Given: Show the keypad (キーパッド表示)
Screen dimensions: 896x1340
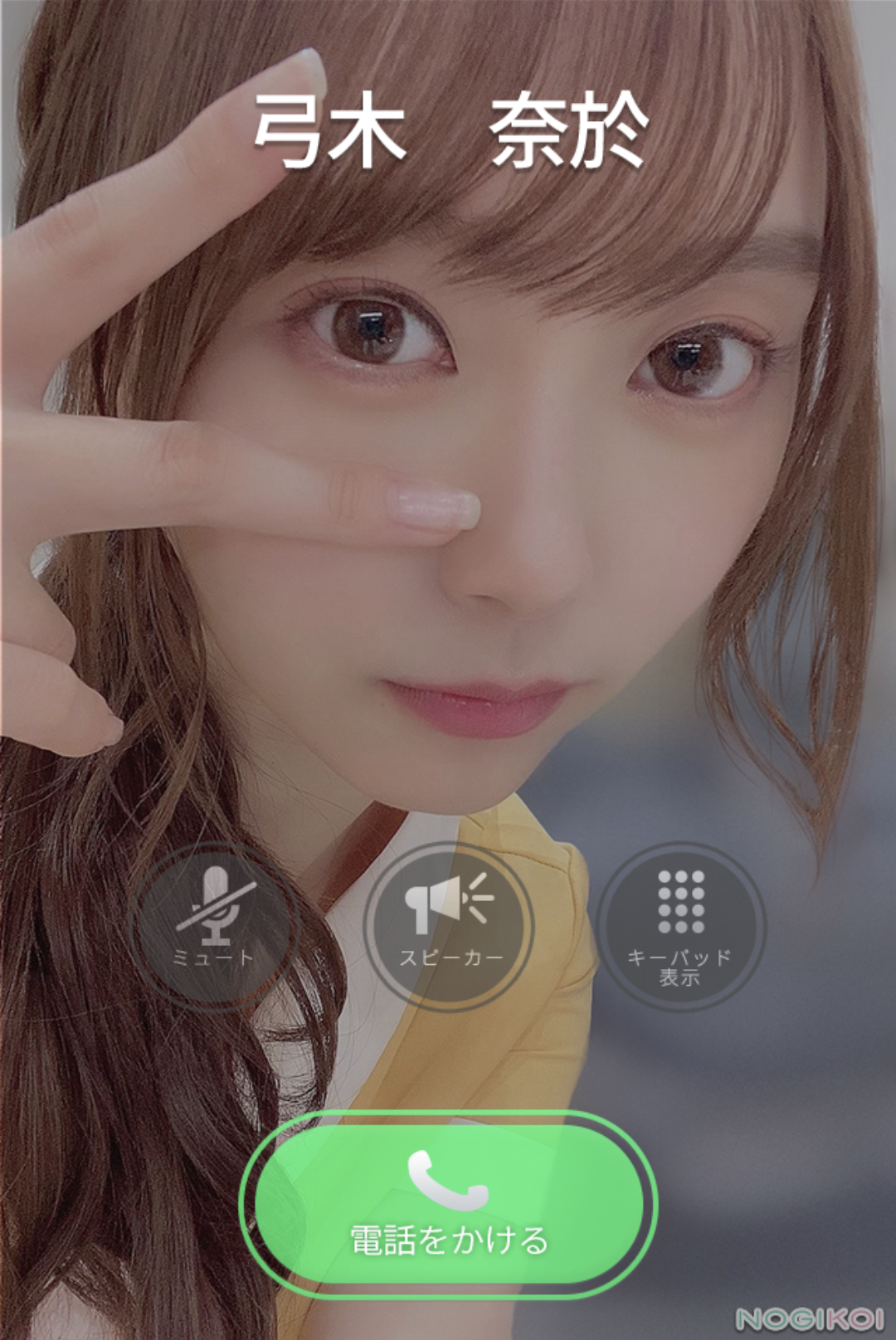Looking at the screenshot, I should pos(680,925).
